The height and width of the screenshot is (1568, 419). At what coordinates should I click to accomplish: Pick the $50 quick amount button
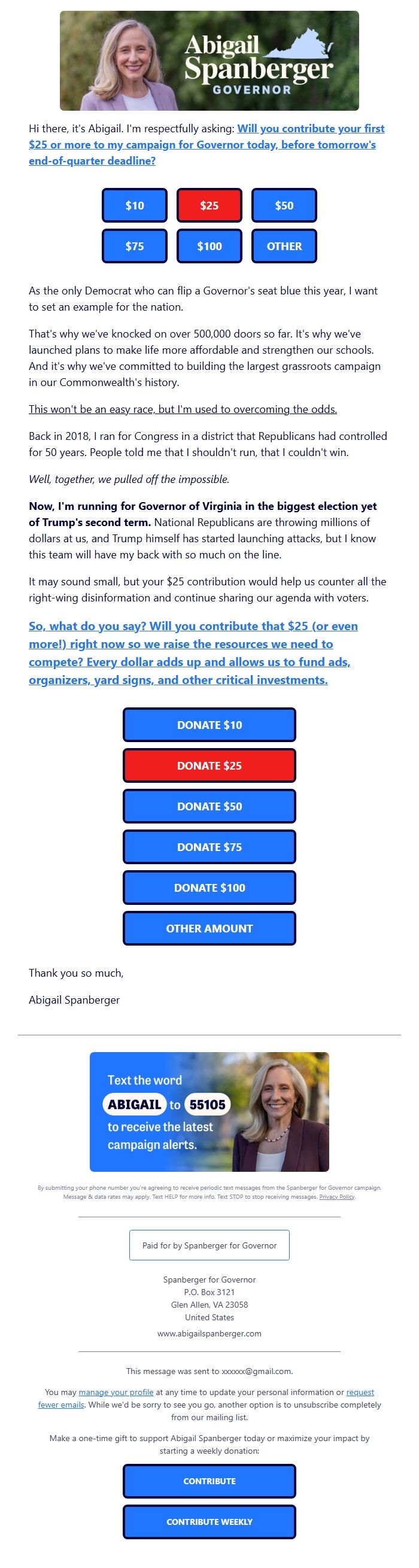[x=284, y=205]
